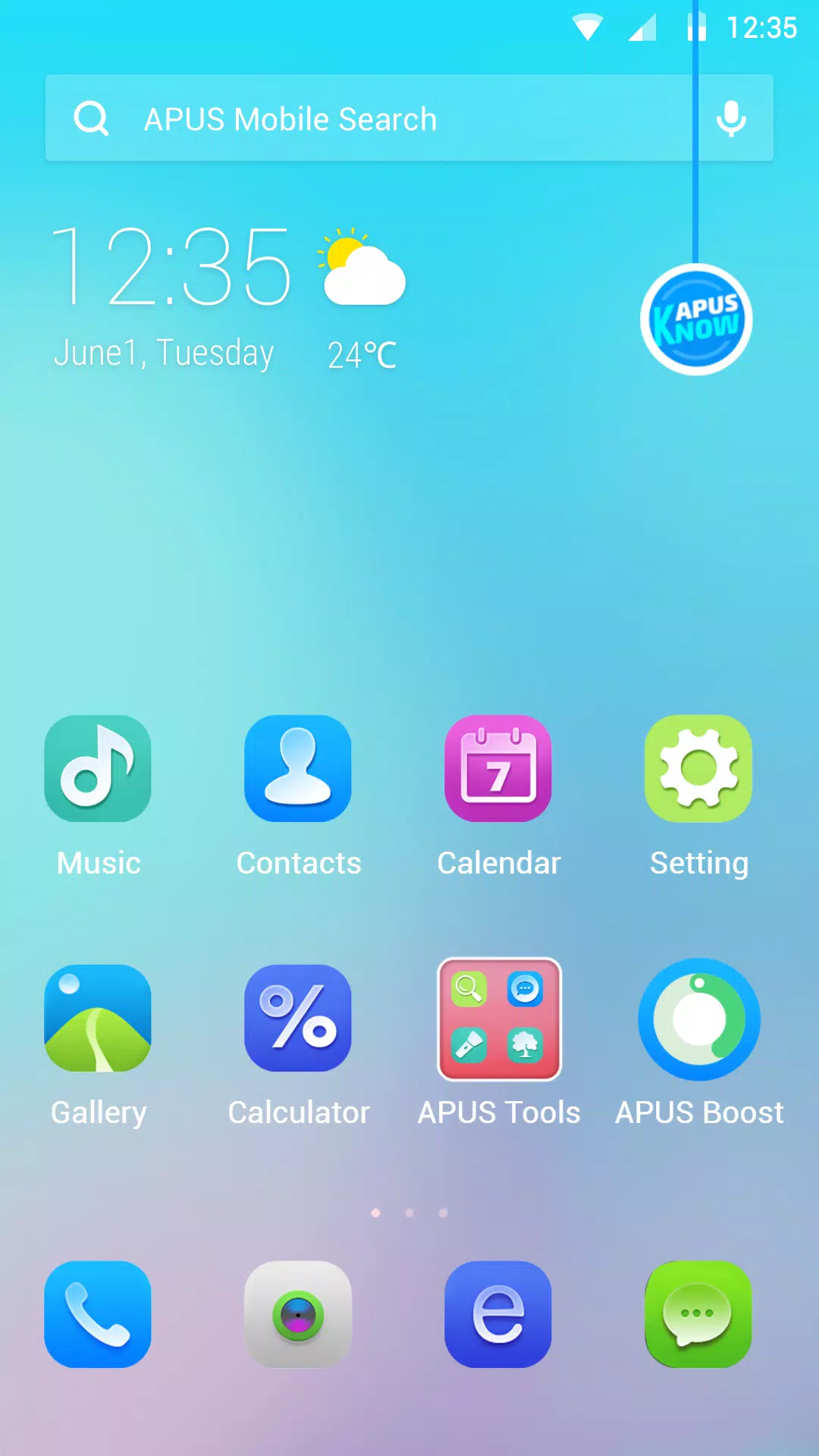
Task: Open the APUS Mobile Search box
Action: point(364,118)
